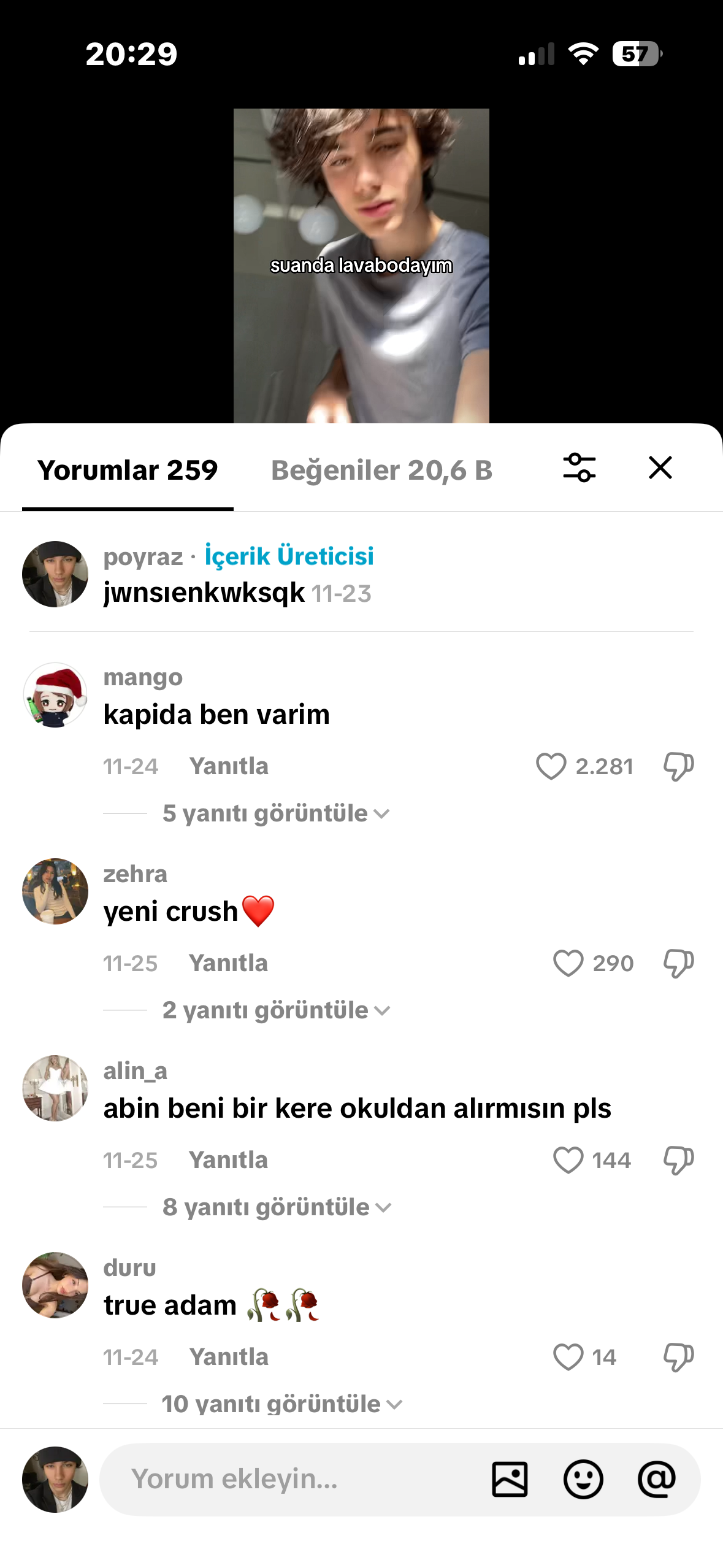This screenshot has height=1568, width=723.
Task: Open poyraz's profile picture
Action: tap(55, 574)
